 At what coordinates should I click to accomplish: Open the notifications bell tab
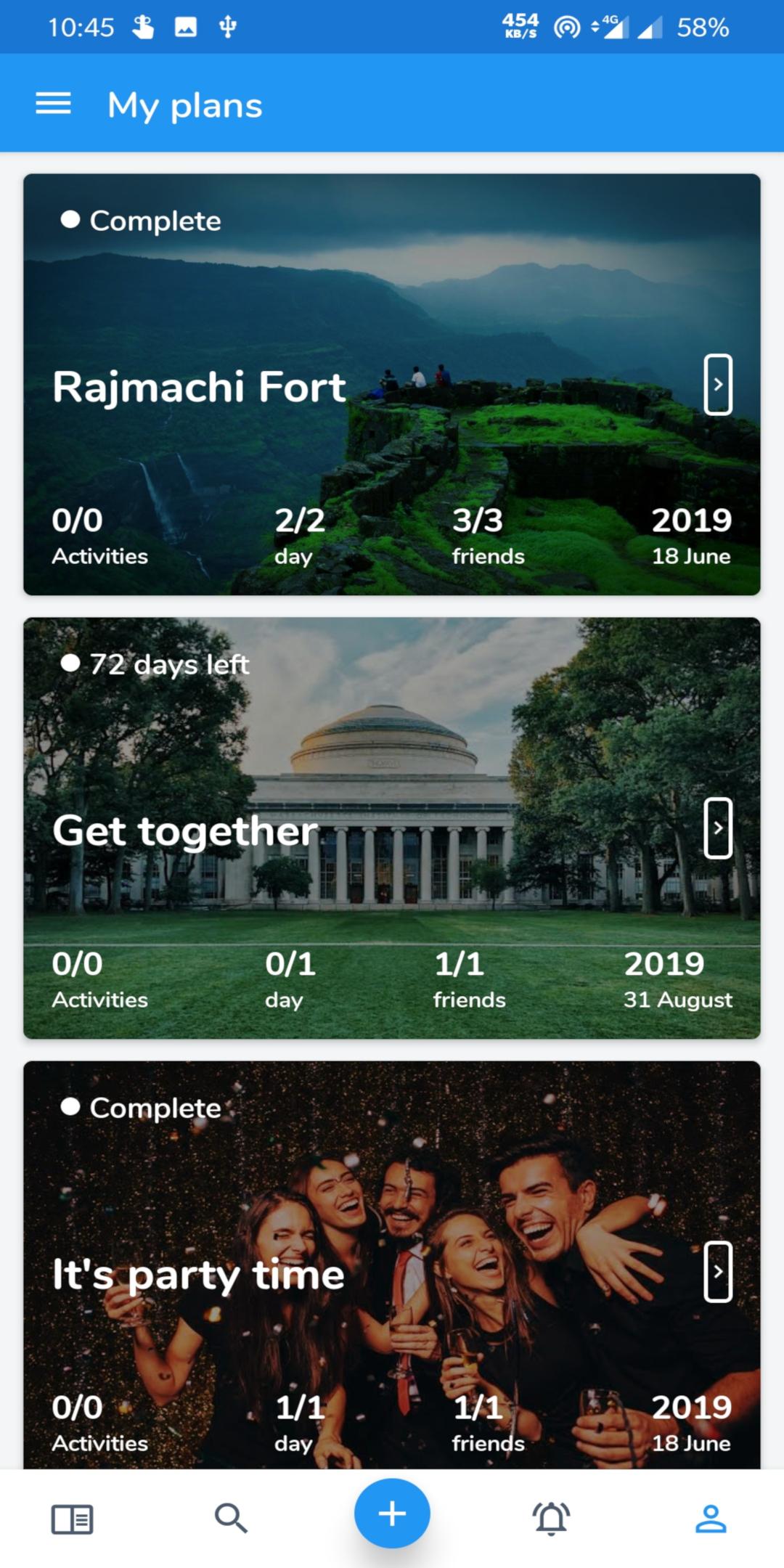[551, 1518]
